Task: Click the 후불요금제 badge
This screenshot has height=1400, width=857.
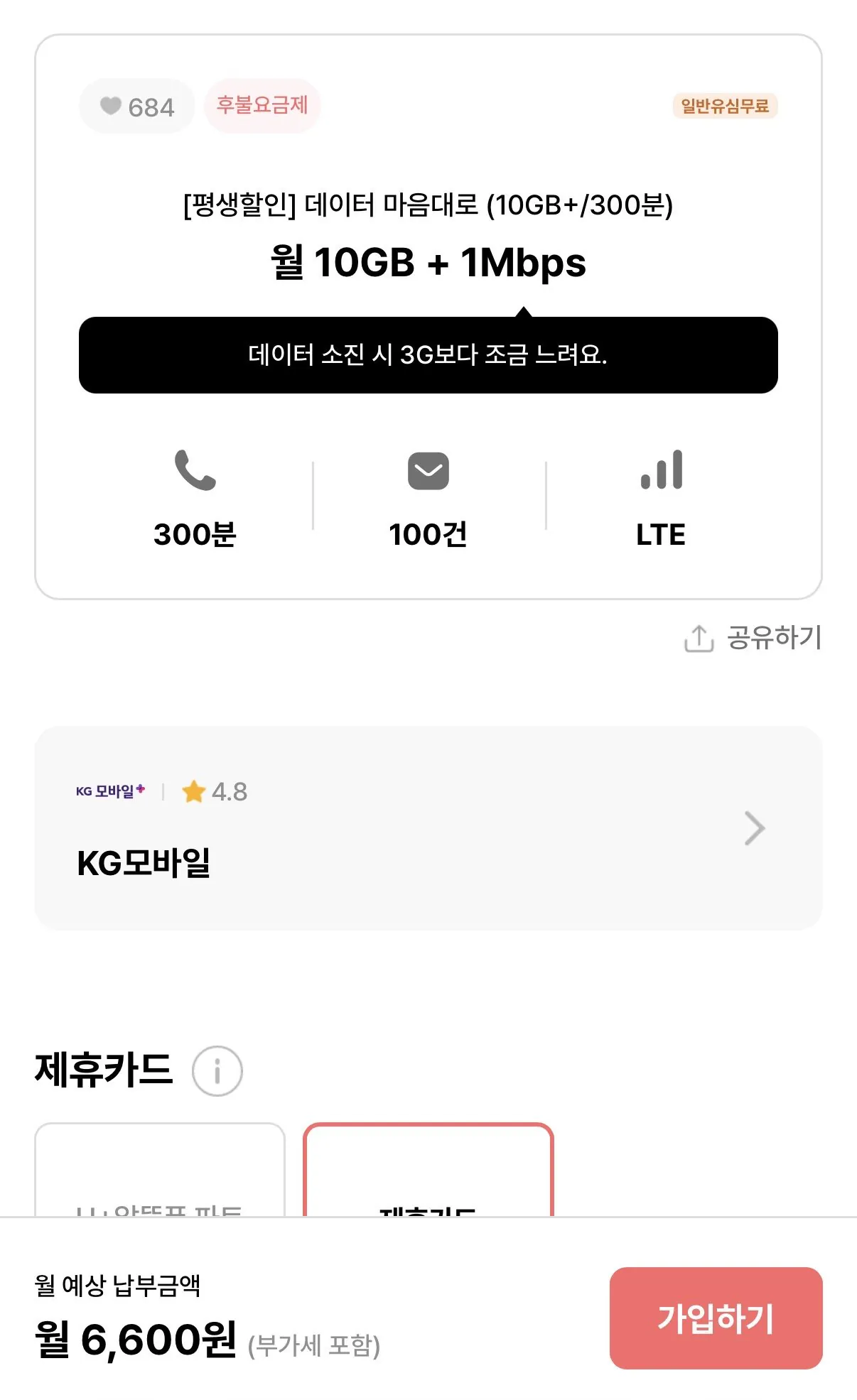Action: click(x=262, y=106)
